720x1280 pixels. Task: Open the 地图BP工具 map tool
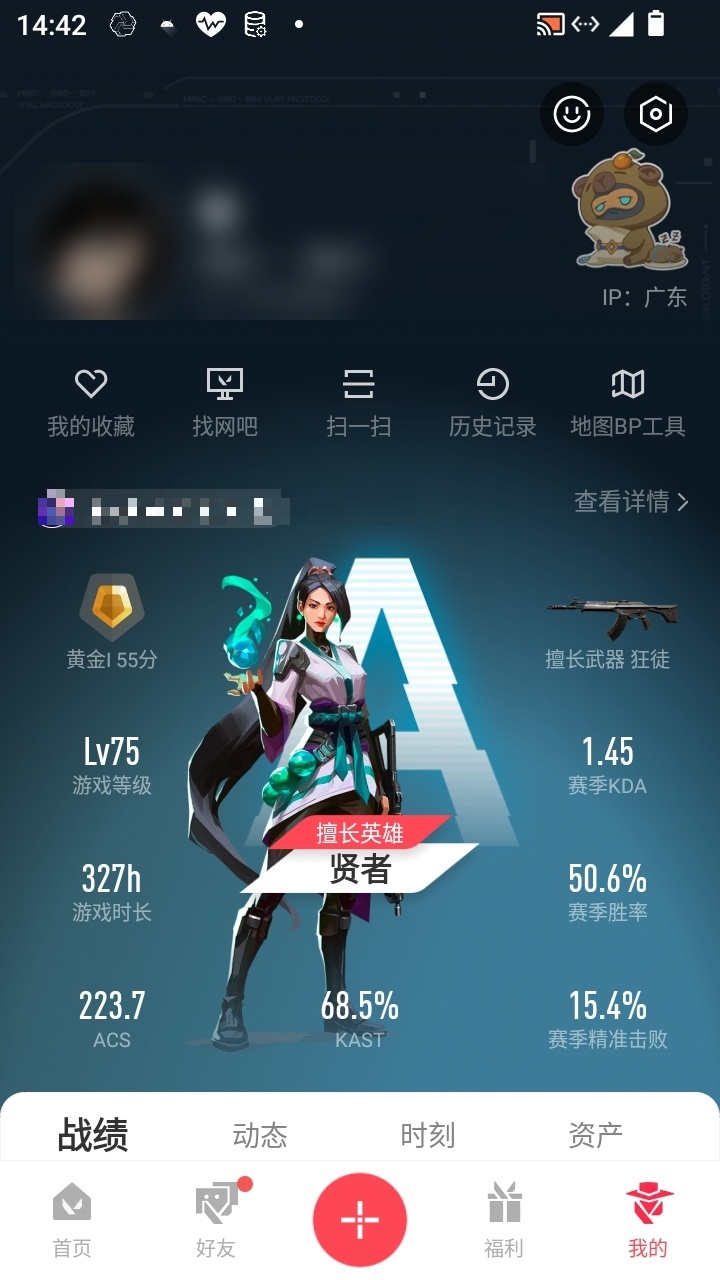pos(628,403)
